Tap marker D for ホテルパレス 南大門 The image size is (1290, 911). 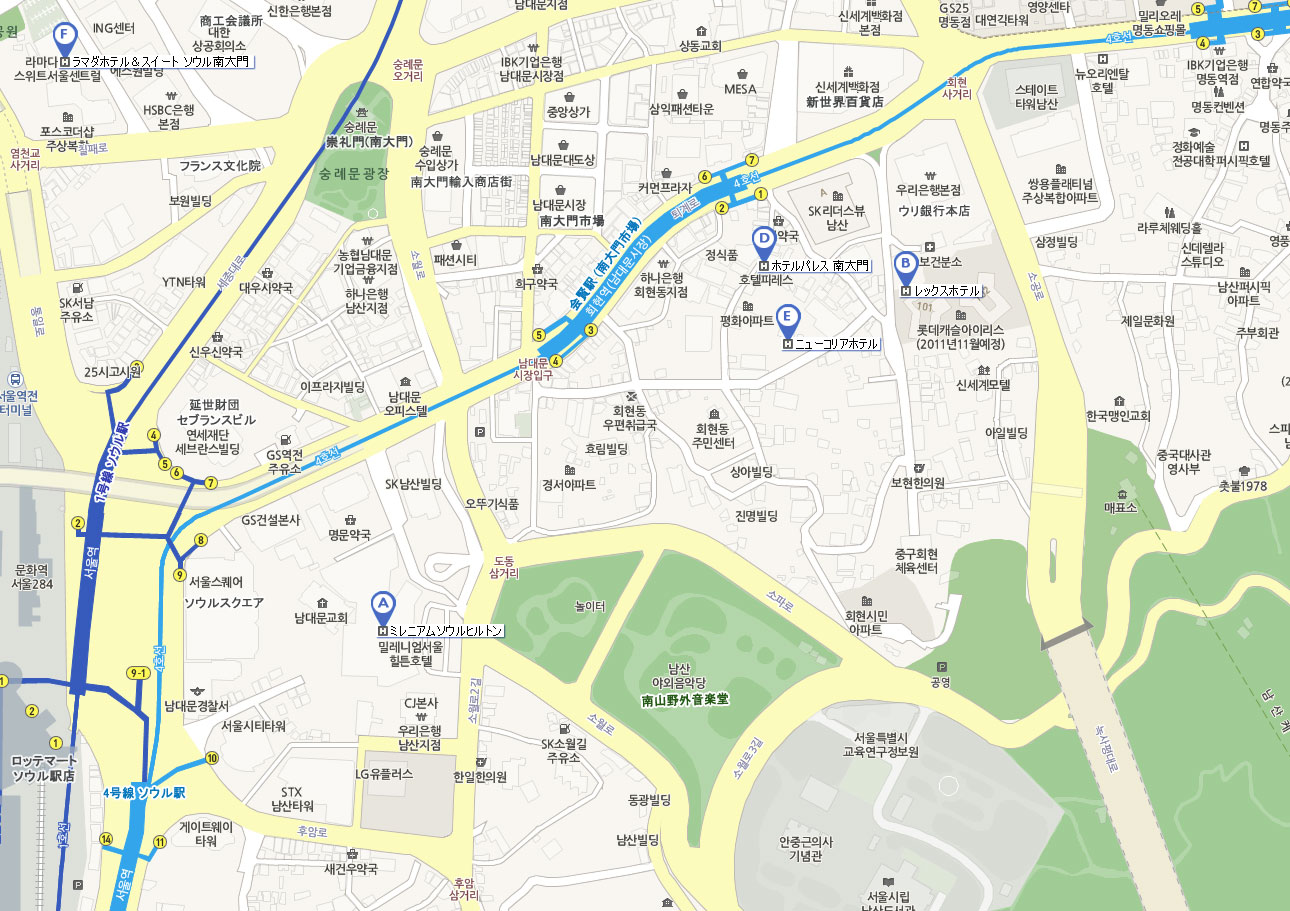(764, 240)
